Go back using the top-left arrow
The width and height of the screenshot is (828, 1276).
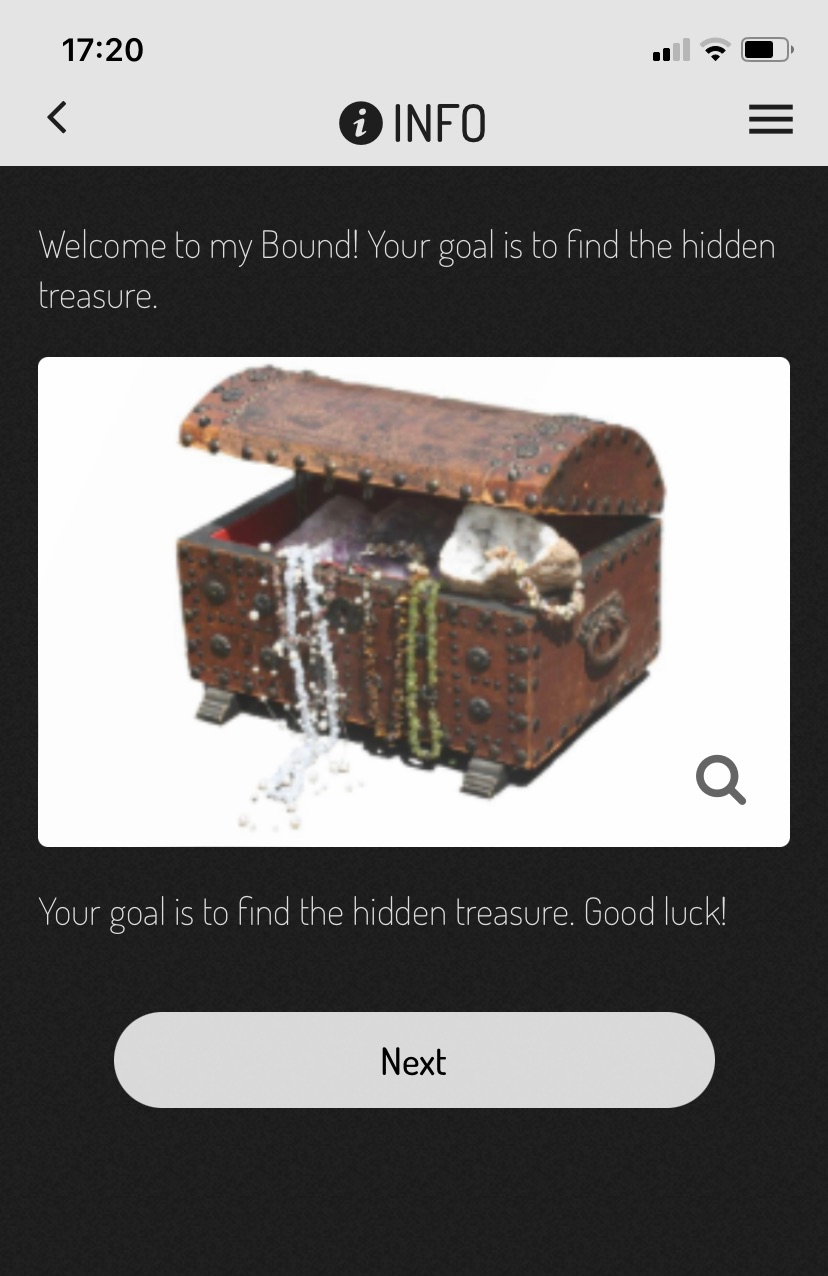tap(57, 118)
